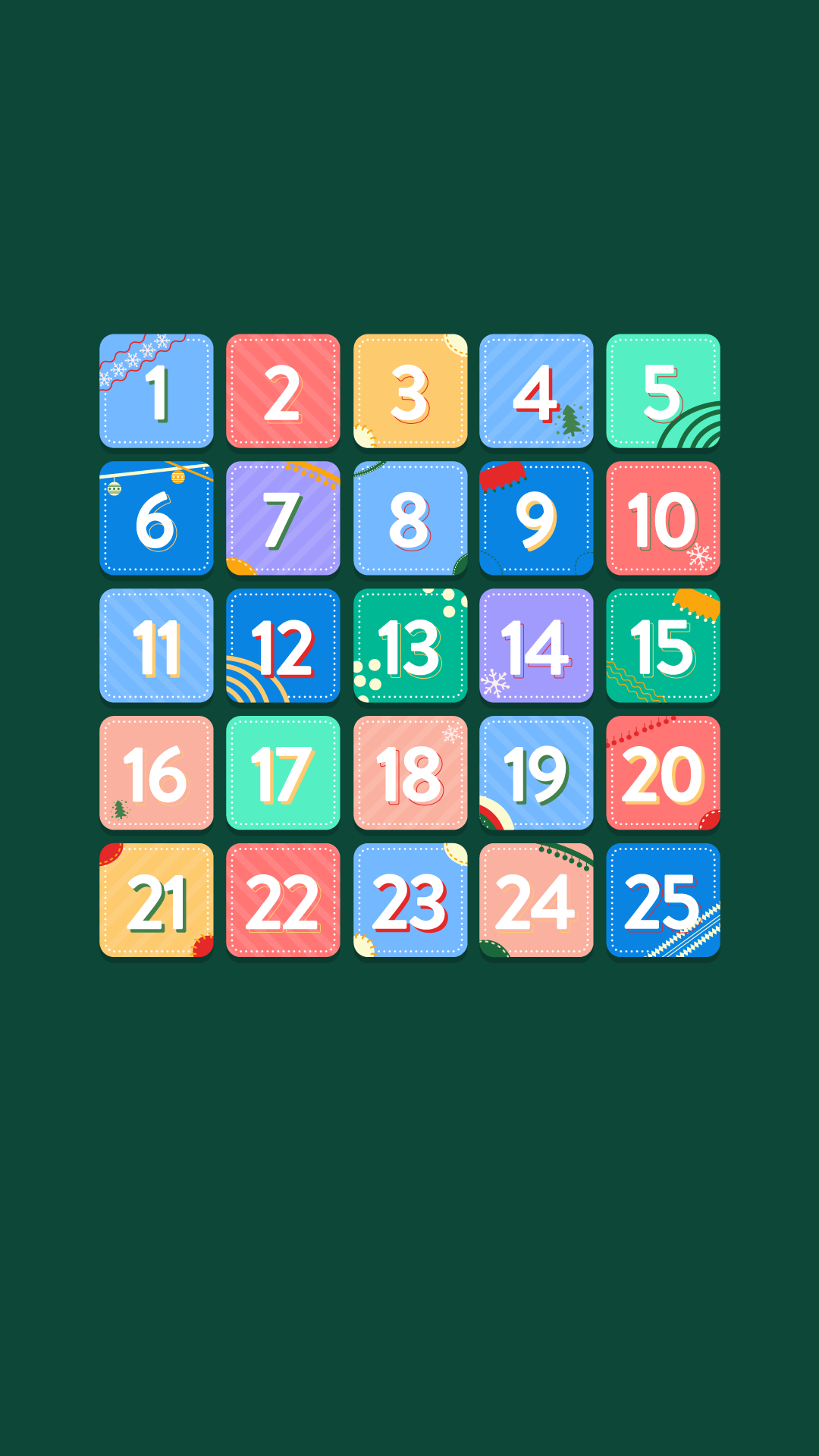Tap the day 15 door
The height and width of the screenshot is (1456, 819).
[663, 646]
